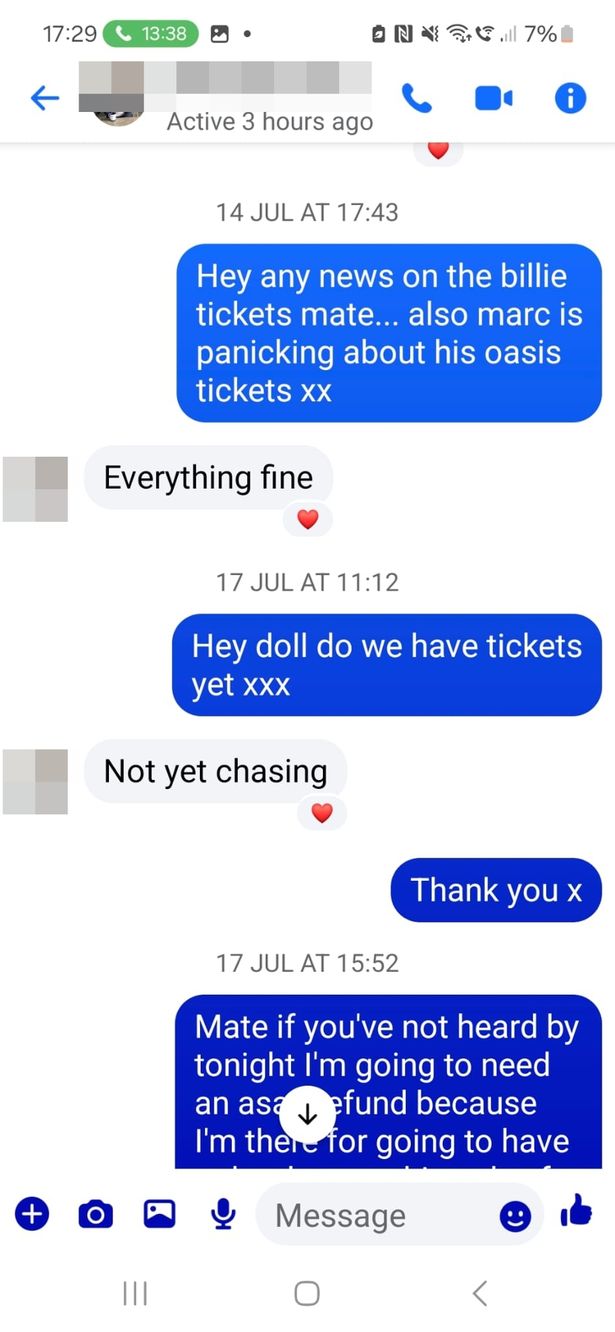Viewport: 615px width, 1332px height.
Task: View heart reaction on 'Not yet chasing'
Action: [x=322, y=813]
